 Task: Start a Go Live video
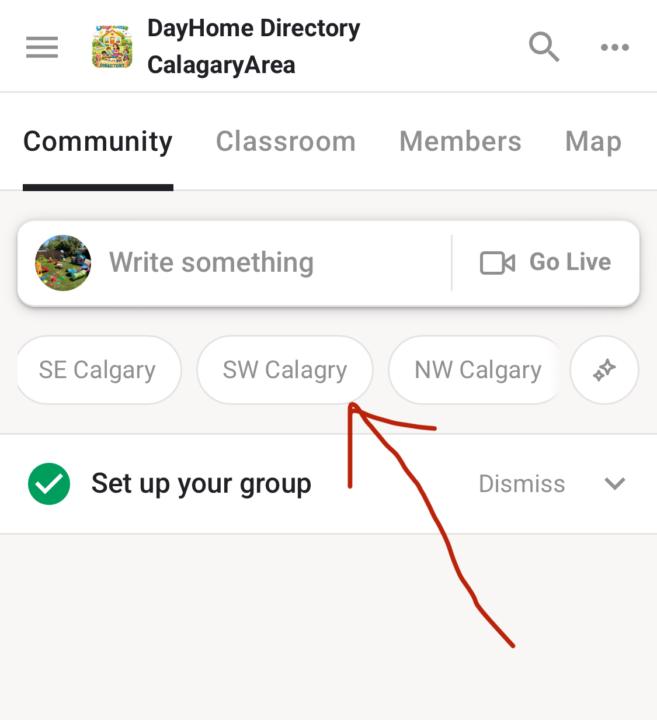[546, 263]
